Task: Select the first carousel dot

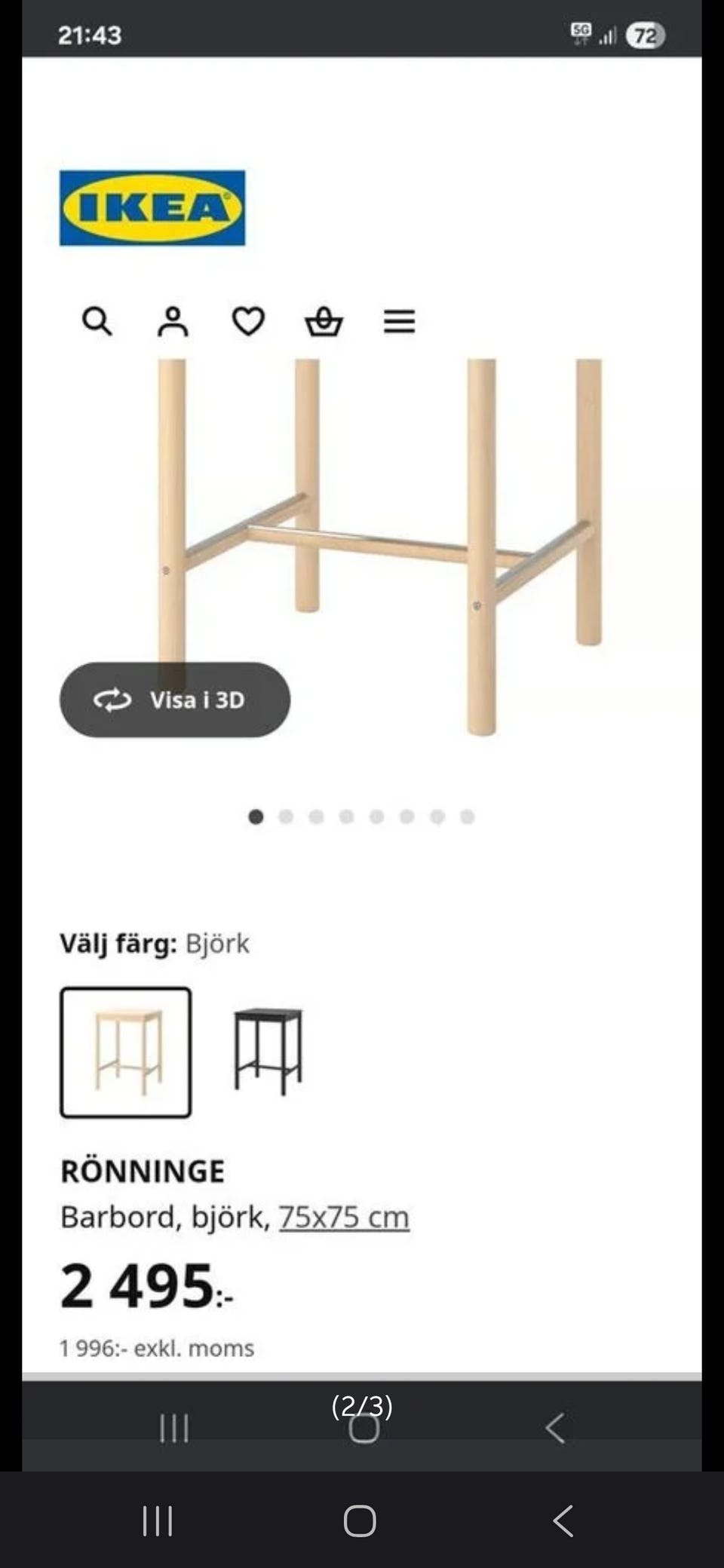Action: pos(256,816)
